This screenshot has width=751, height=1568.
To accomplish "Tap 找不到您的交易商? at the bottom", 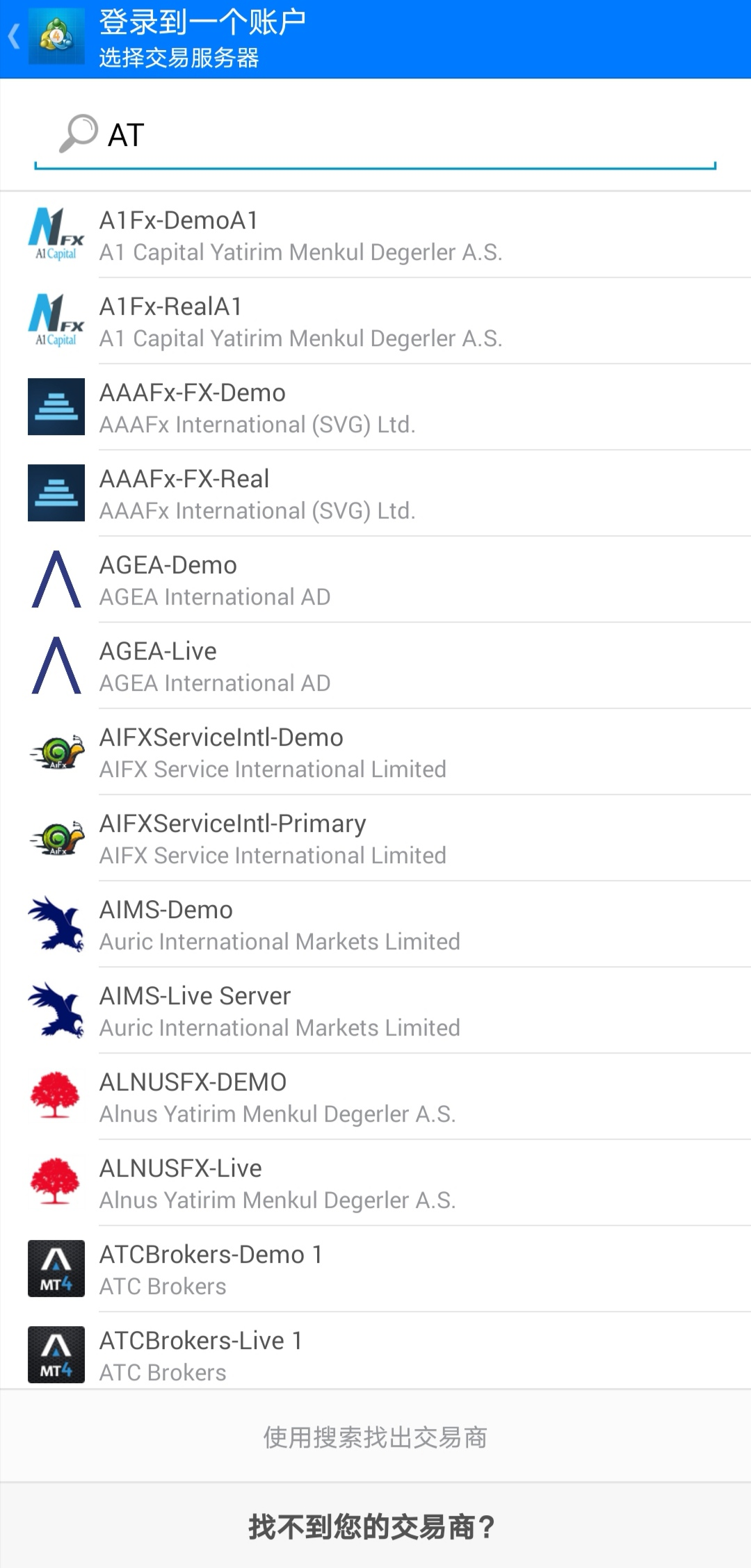I will click(x=375, y=1527).
